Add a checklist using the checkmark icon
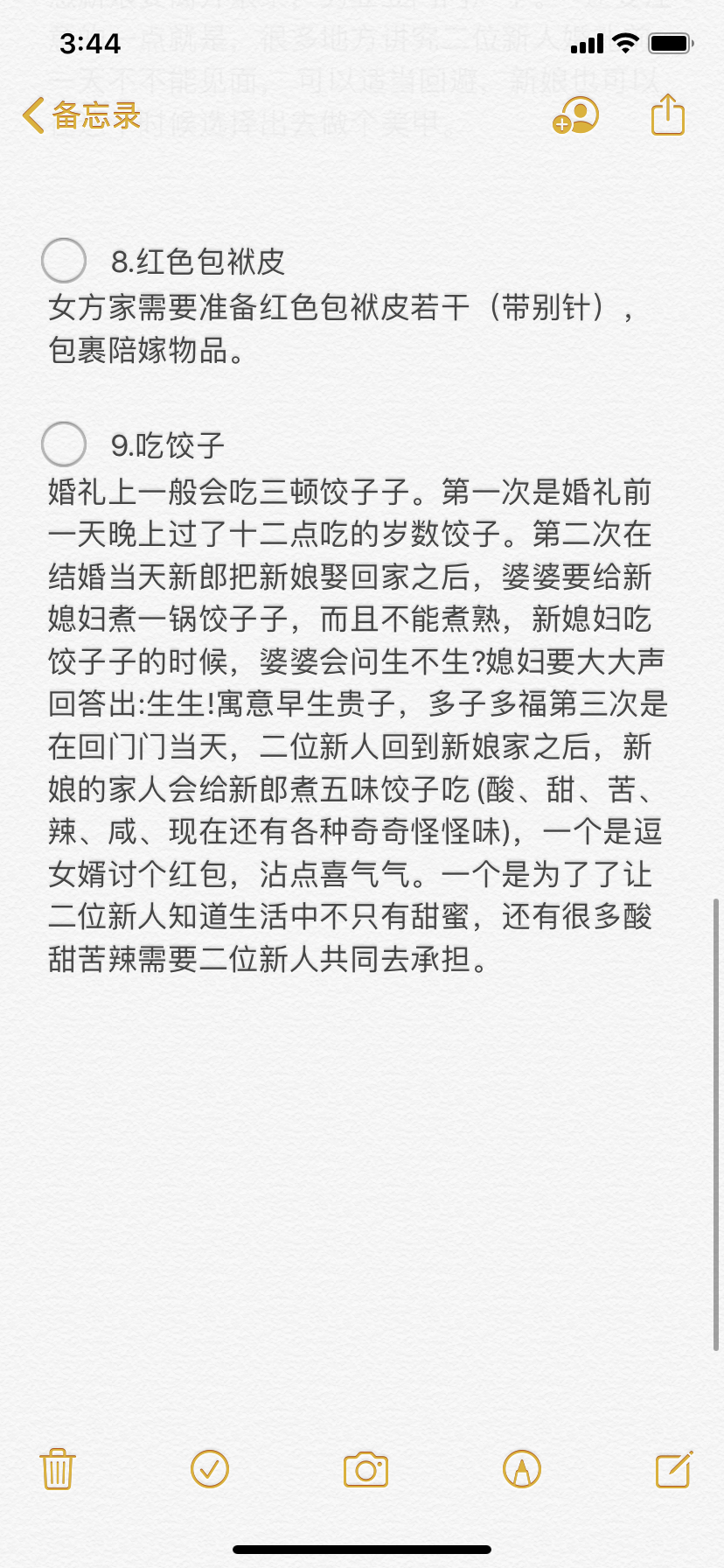This screenshot has height=1568, width=724. (210, 1469)
